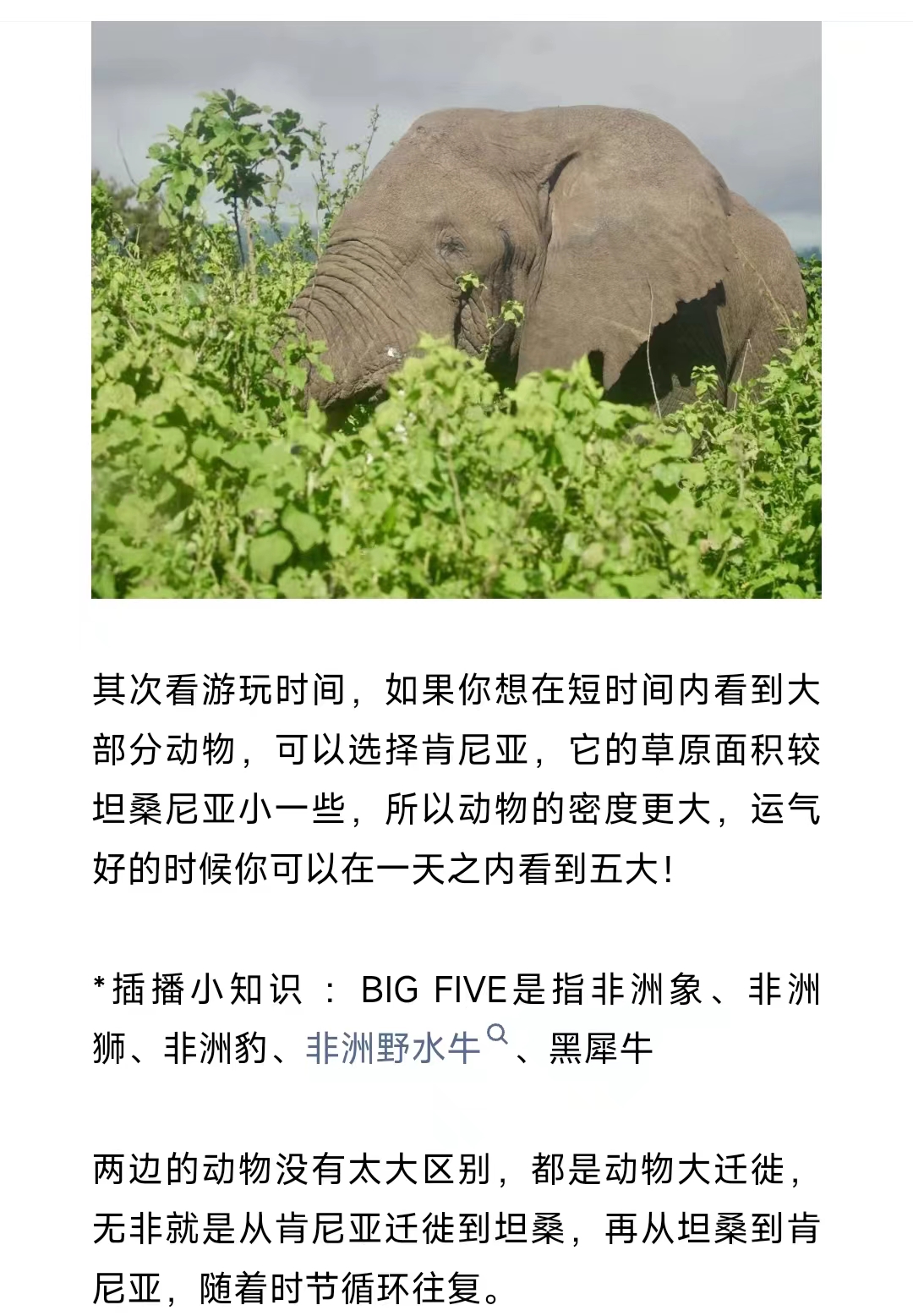View the elephant photo in full

456,310
